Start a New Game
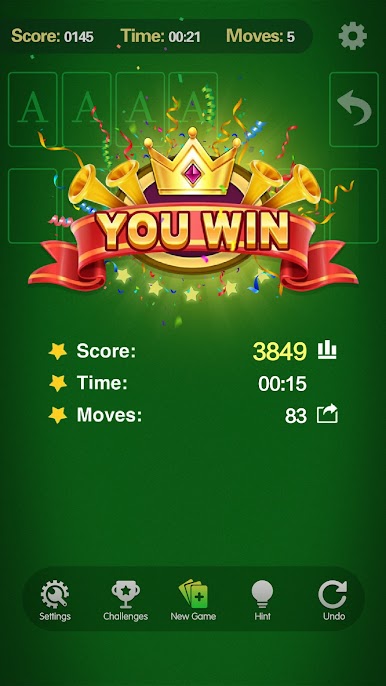Screen dimensions: 386x686 [x=193, y=600]
